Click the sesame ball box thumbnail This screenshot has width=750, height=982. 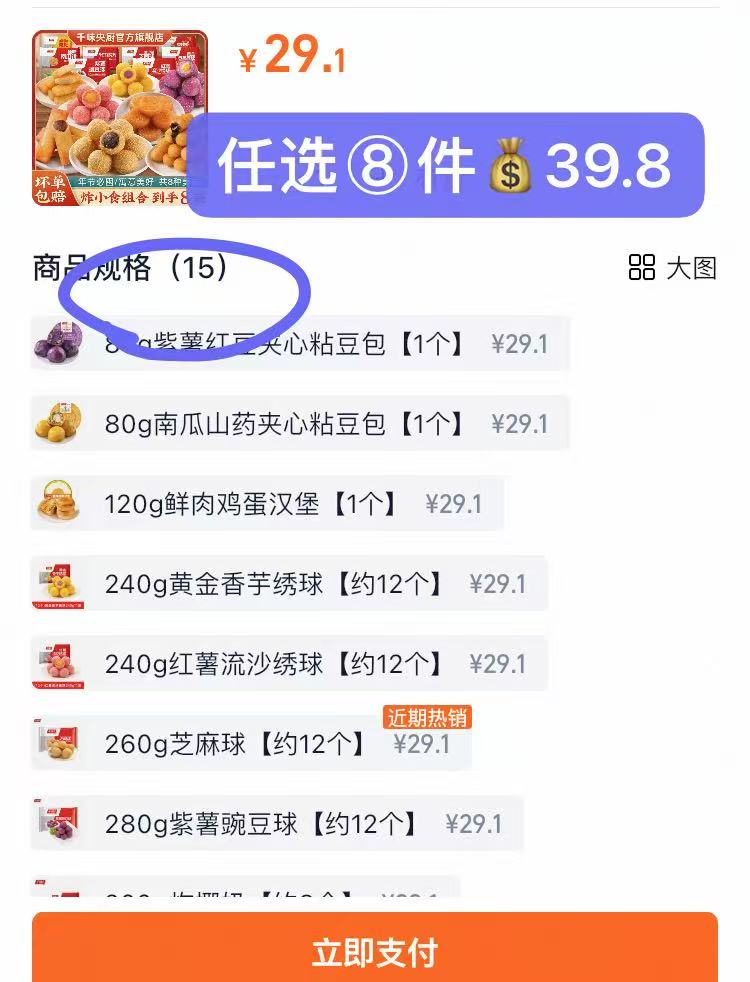coord(57,743)
